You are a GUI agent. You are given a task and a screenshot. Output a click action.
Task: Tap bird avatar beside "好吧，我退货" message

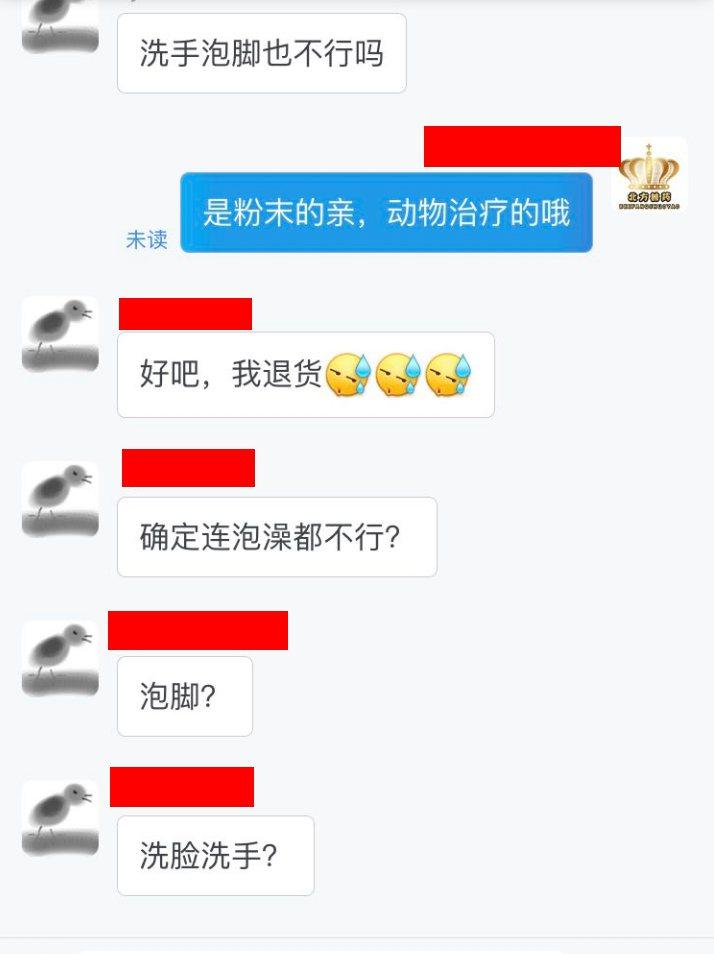click(60, 334)
